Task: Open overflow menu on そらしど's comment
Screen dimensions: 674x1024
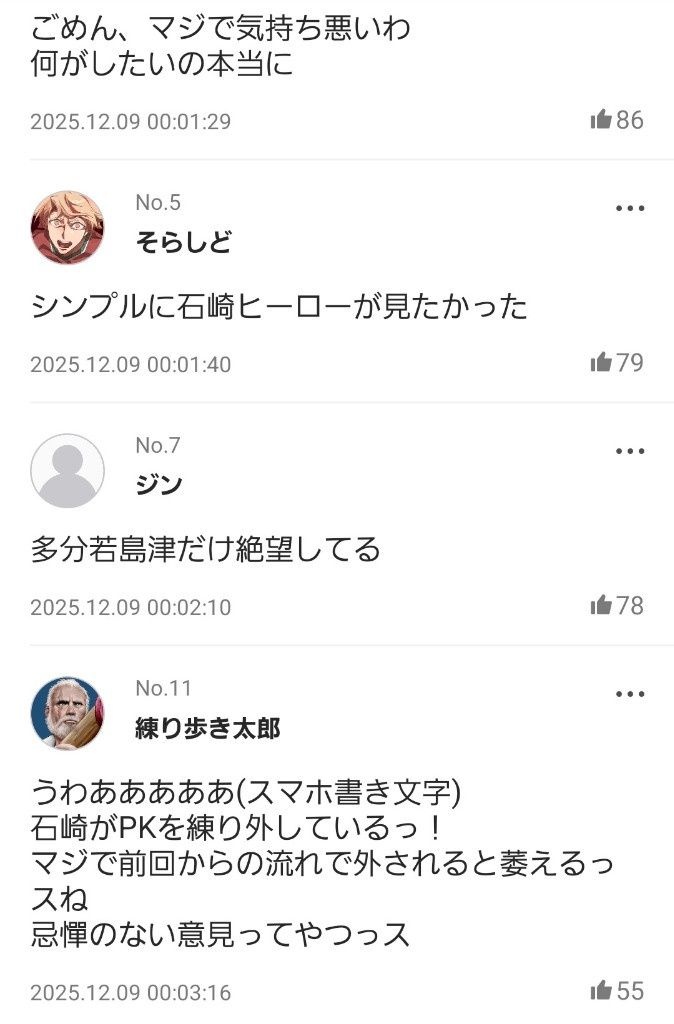Action: pyautogui.click(x=630, y=208)
